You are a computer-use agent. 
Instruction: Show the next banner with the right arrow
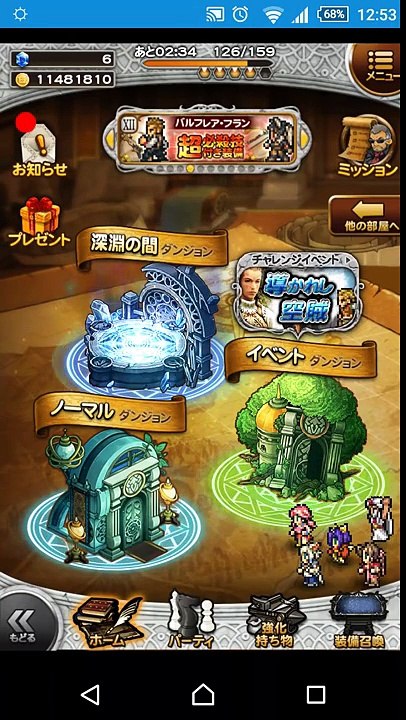pos(304,138)
